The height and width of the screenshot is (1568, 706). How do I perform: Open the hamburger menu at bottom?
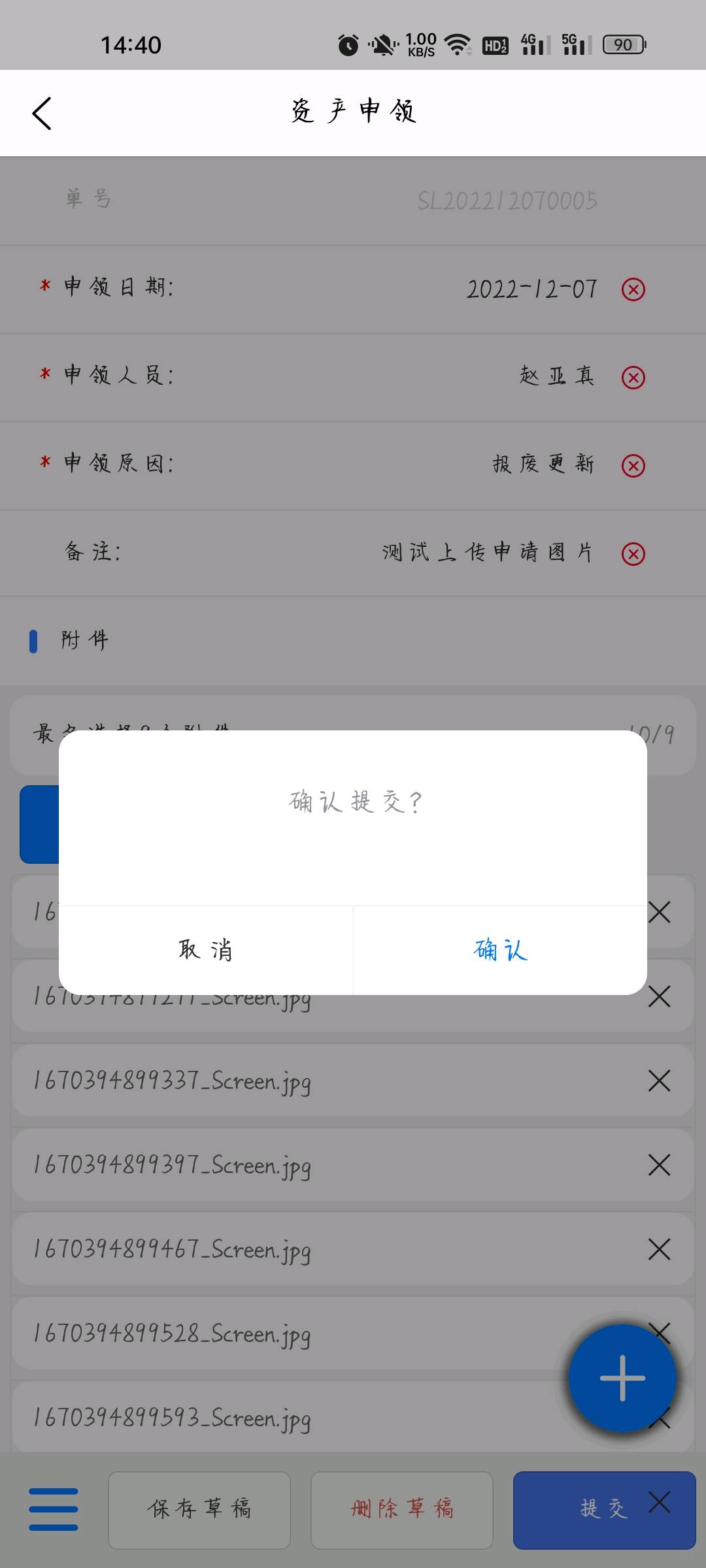pos(54,1509)
